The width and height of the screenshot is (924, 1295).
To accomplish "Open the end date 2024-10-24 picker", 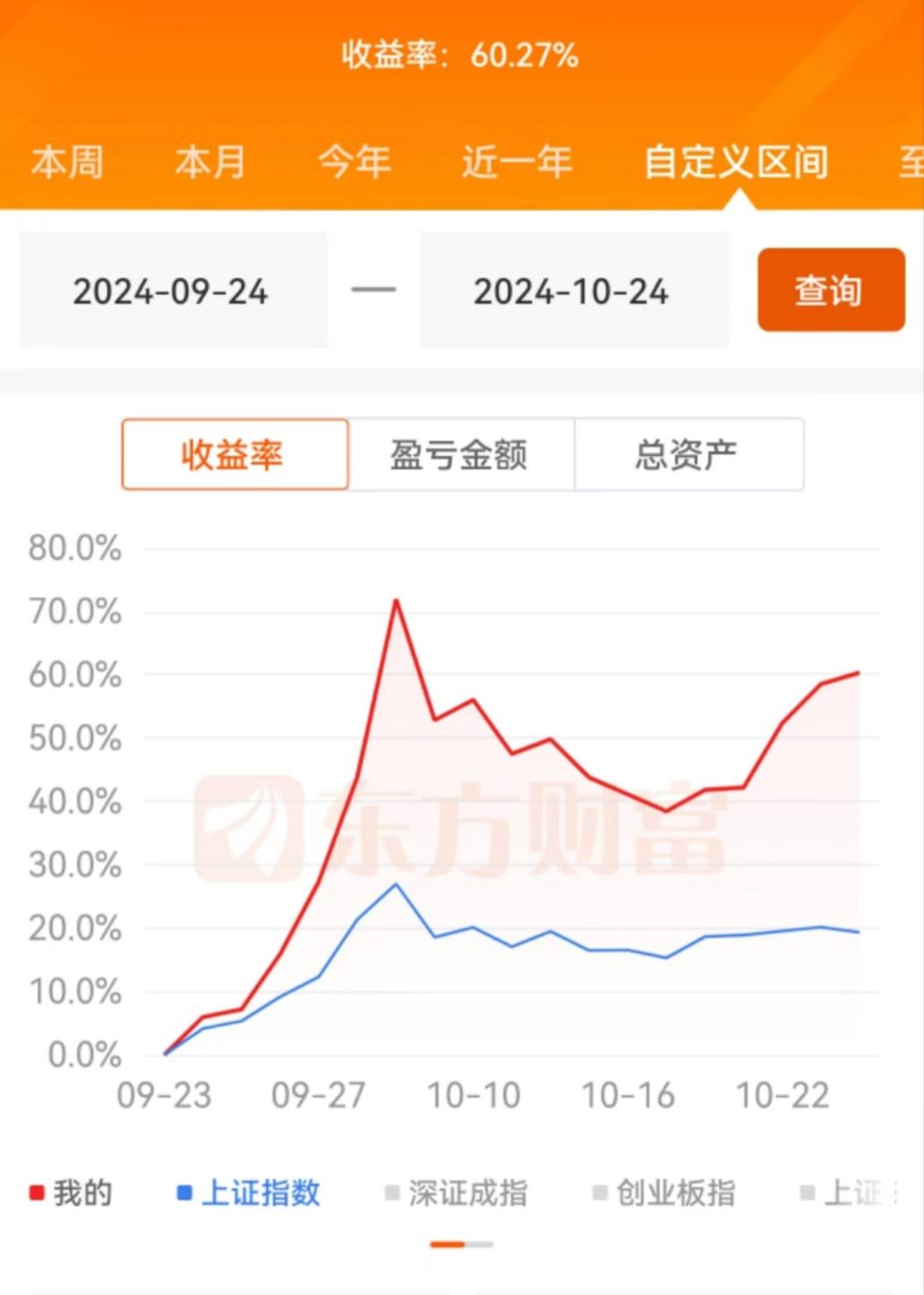I will (x=572, y=291).
